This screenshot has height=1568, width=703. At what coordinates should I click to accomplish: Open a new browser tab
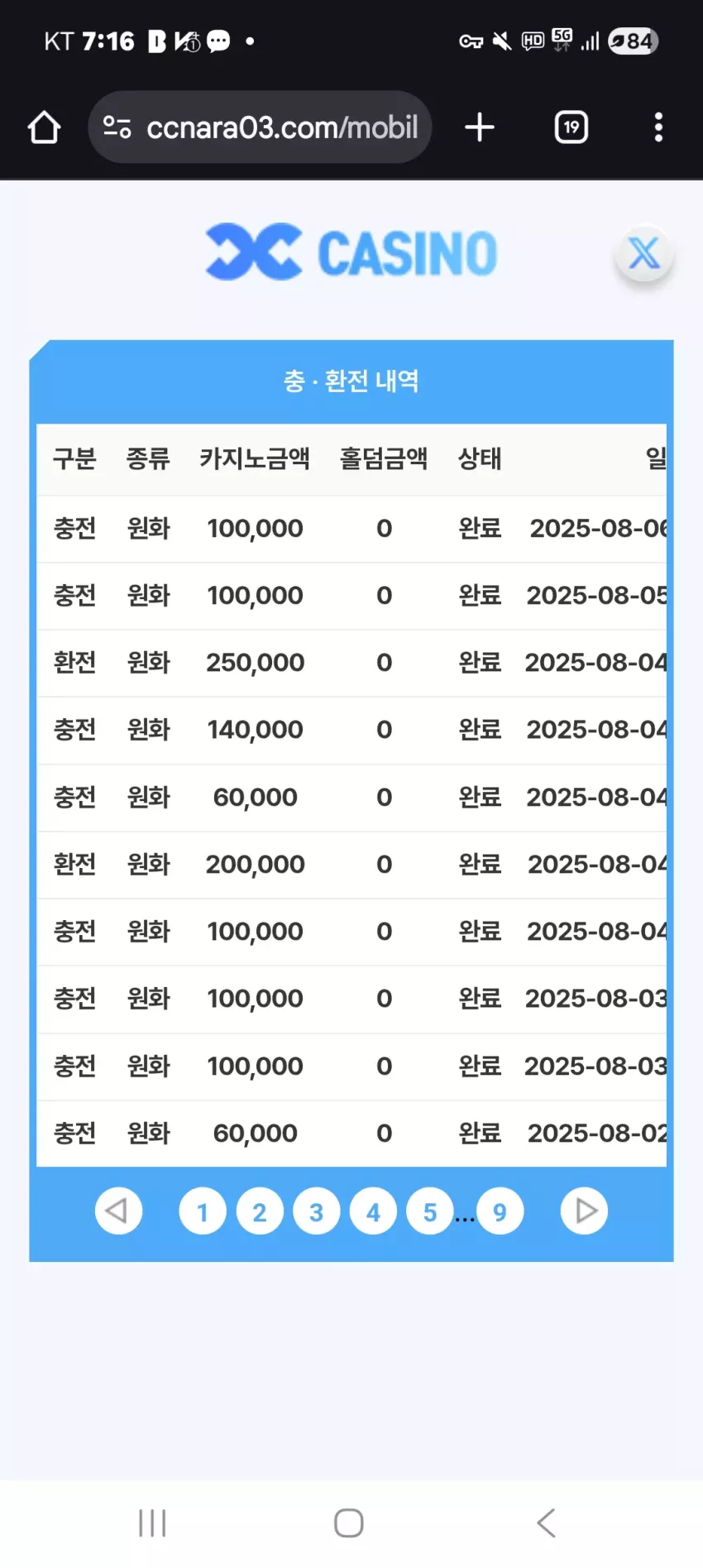480,127
